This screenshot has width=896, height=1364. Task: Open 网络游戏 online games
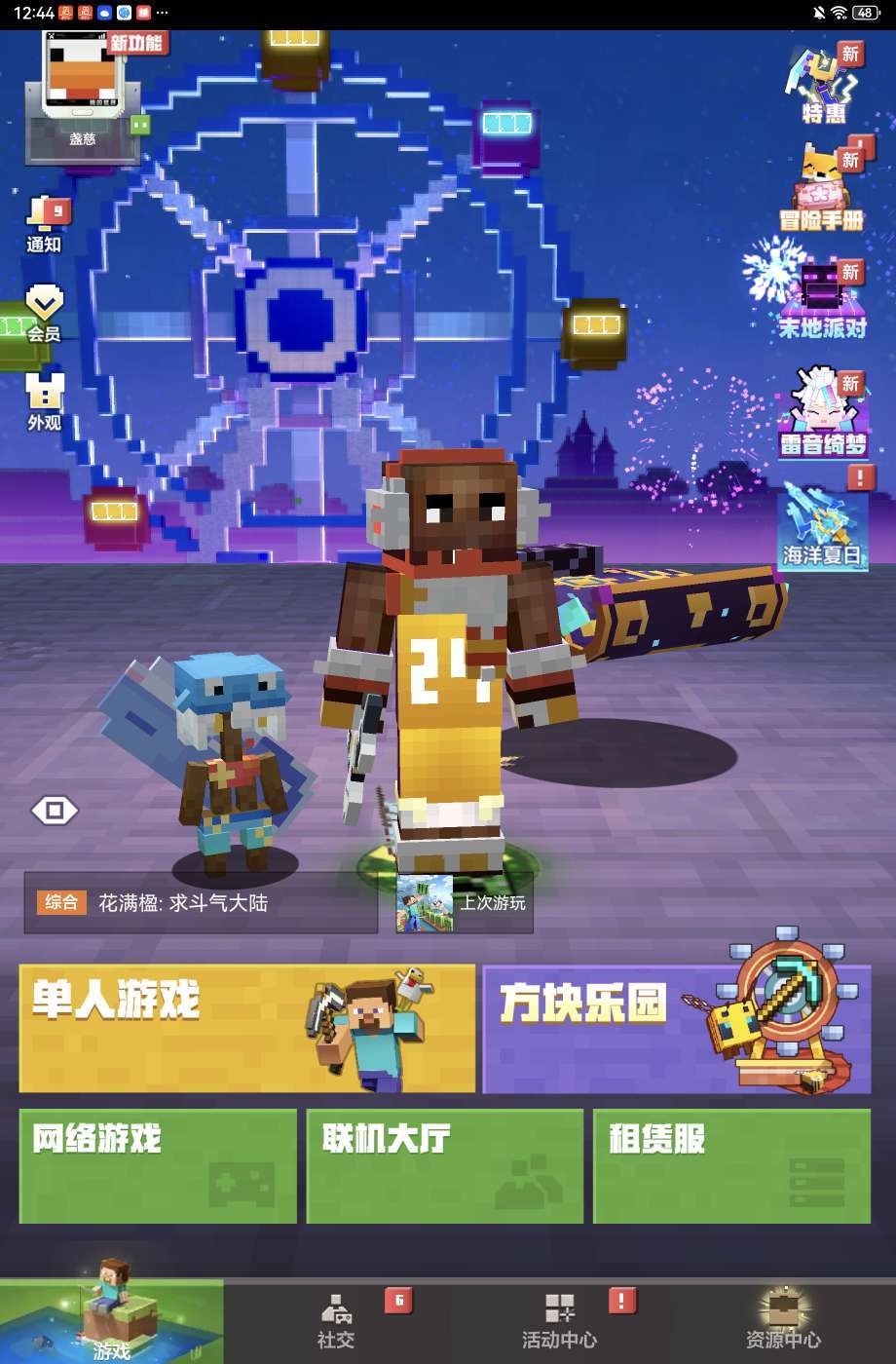coord(158,1165)
